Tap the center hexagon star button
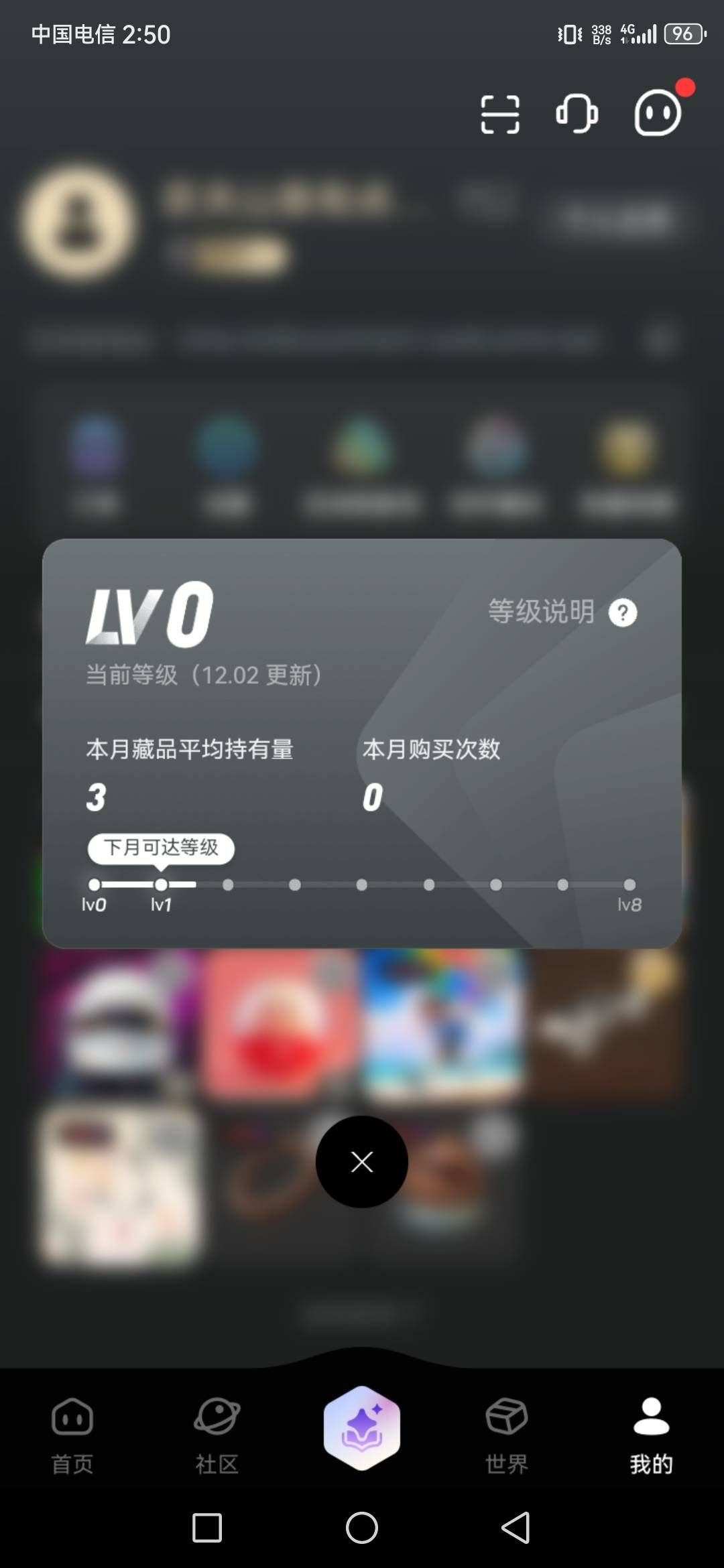Image resolution: width=724 pixels, height=1568 pixels. tap(362, 1428)
